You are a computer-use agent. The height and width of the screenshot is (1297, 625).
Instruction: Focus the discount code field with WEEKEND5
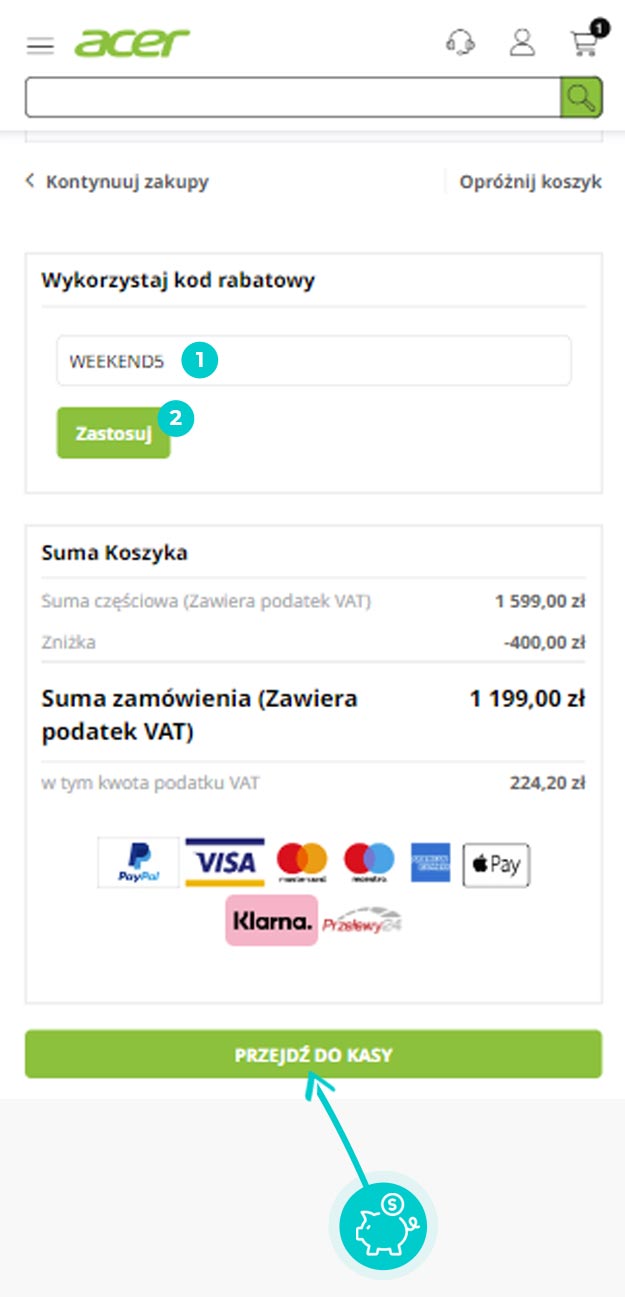point(313,360)
